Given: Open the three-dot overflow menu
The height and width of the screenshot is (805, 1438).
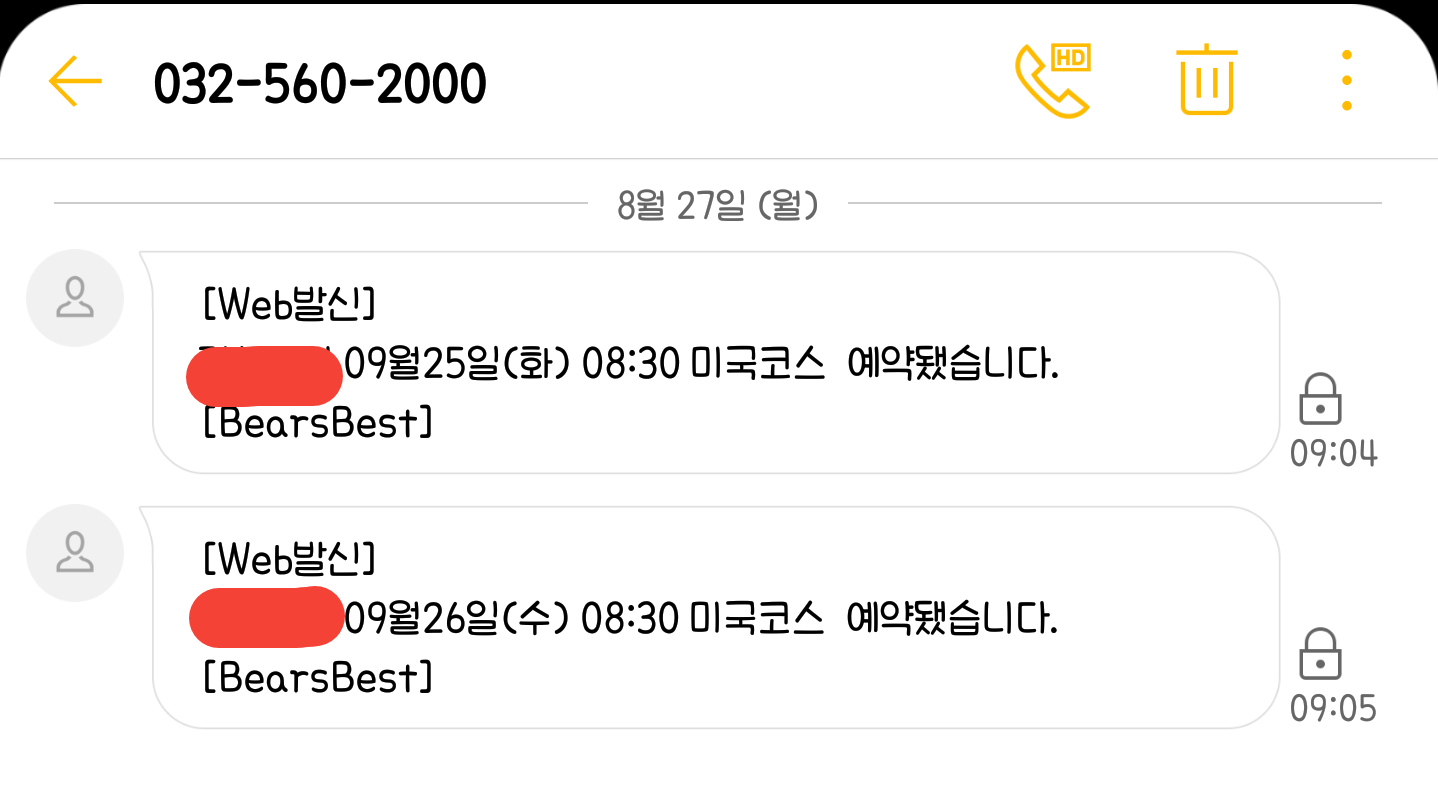Looking at the screenshot, I should (1347, 81).
